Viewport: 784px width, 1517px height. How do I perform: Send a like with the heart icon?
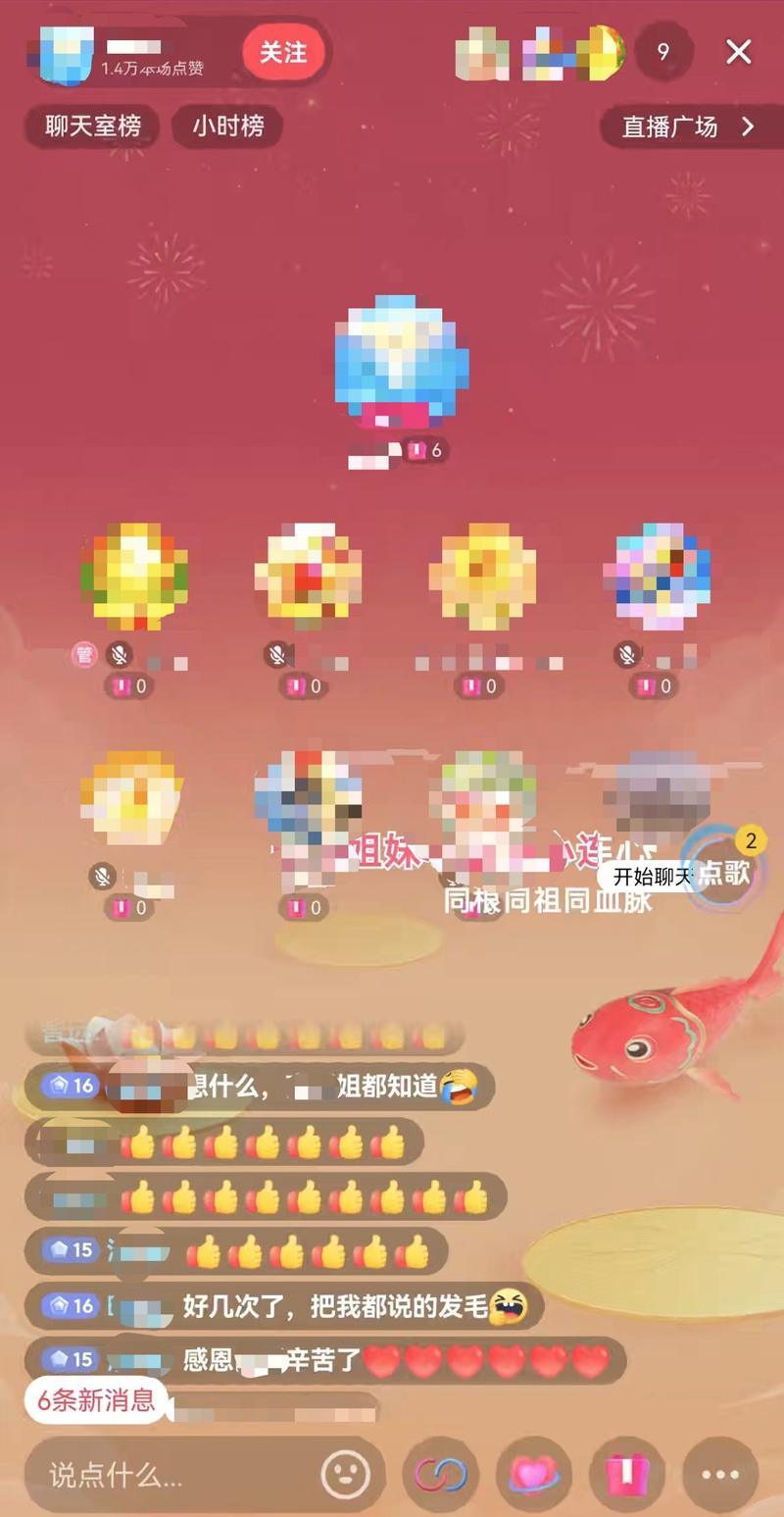534,1474
